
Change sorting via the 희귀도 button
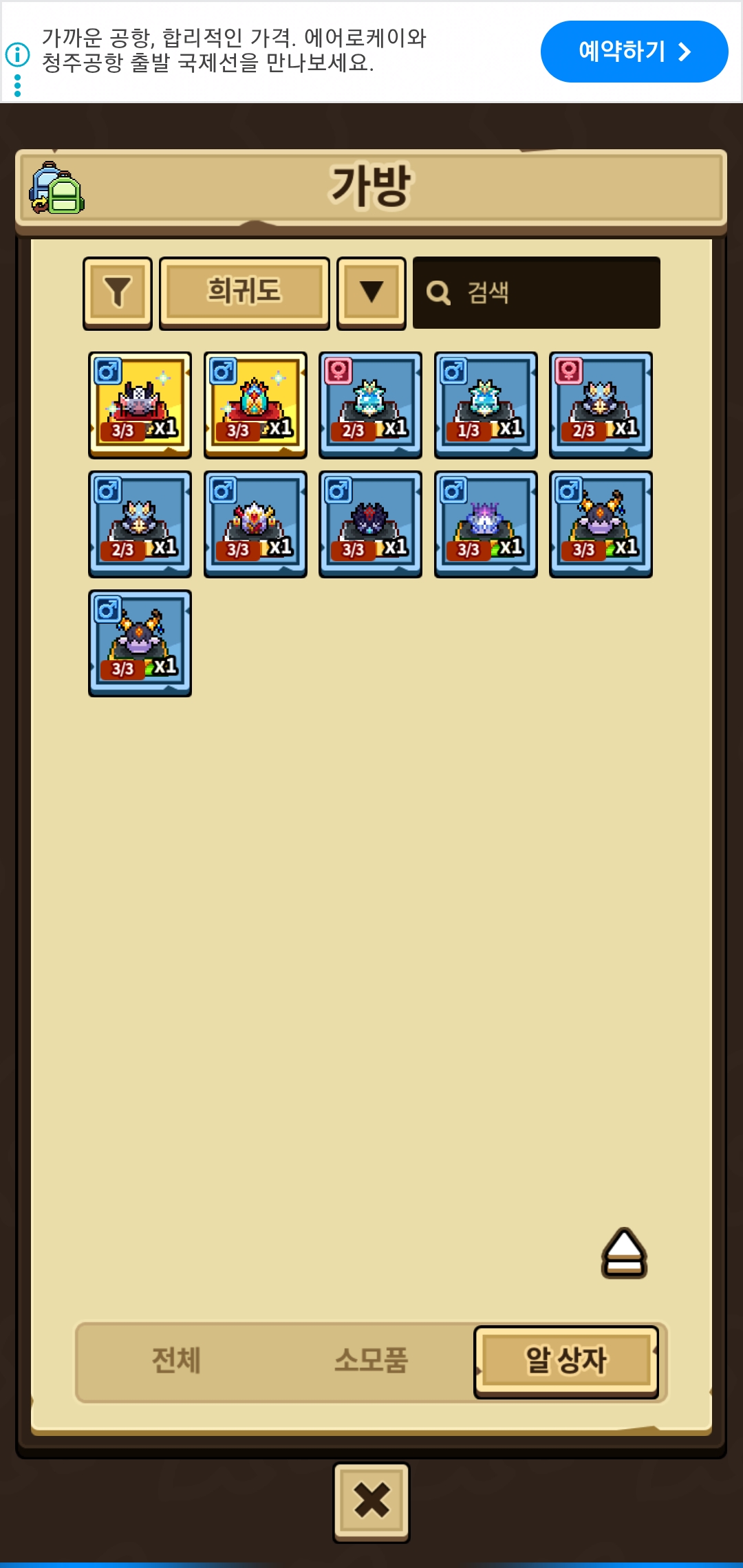tap(244, 293)
